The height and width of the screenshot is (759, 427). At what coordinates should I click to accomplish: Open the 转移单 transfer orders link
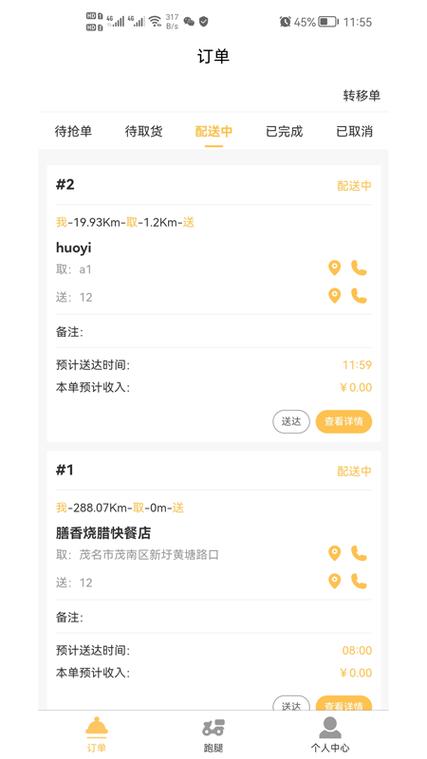pos(362,95)
